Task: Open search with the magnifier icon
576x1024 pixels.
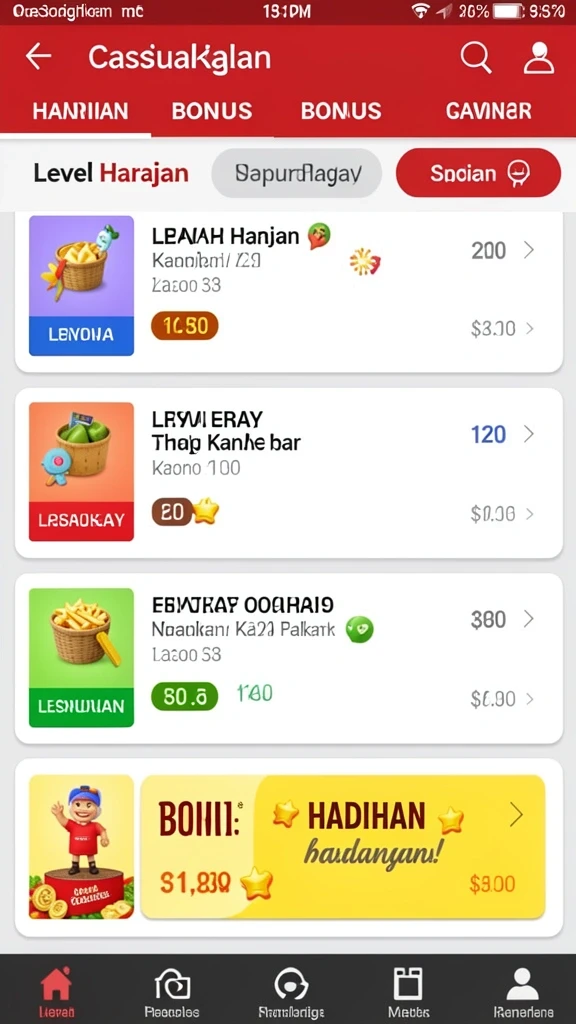Action: (475, 58)
